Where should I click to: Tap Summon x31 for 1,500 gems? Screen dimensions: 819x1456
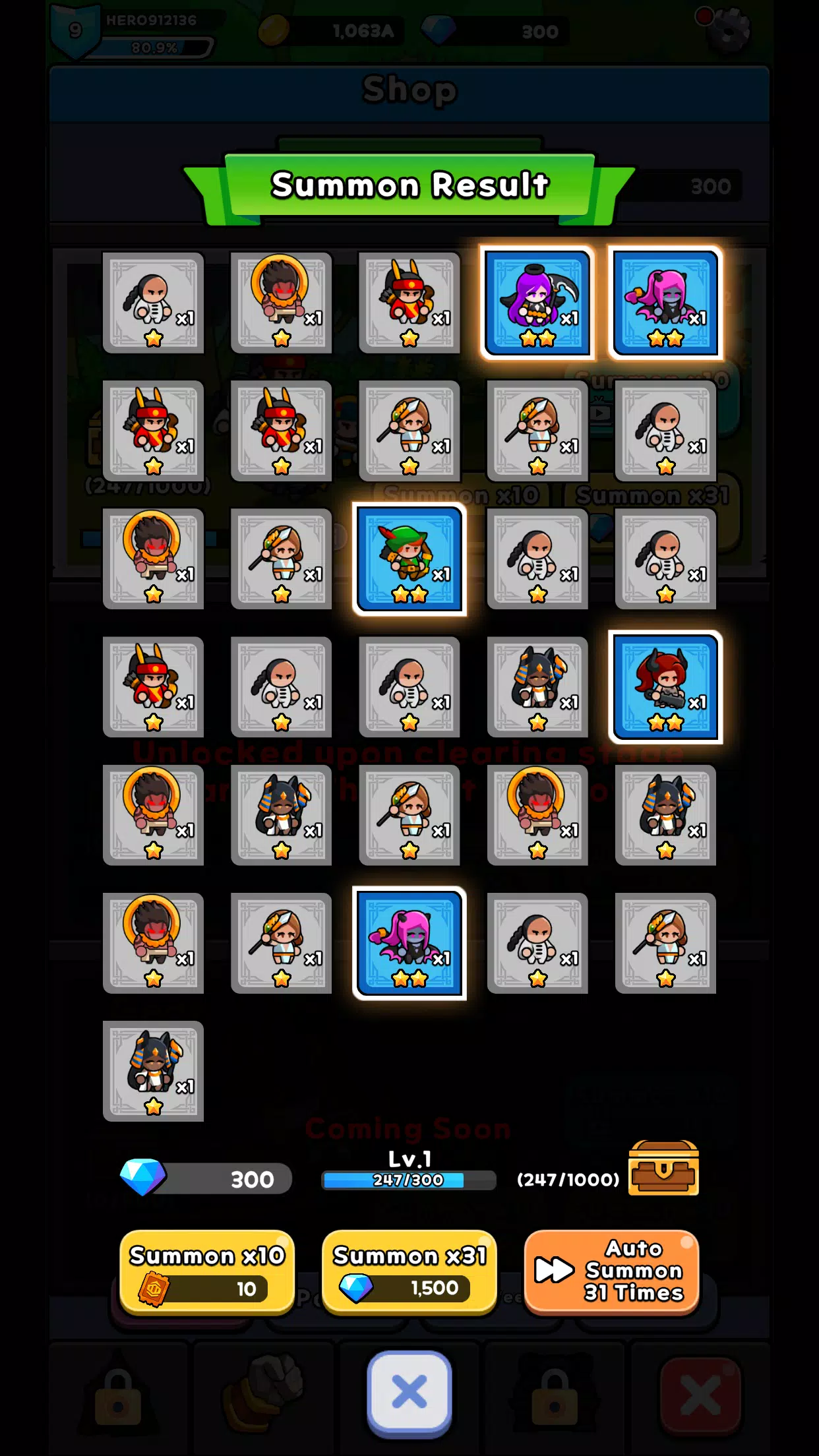[409, 1272]
